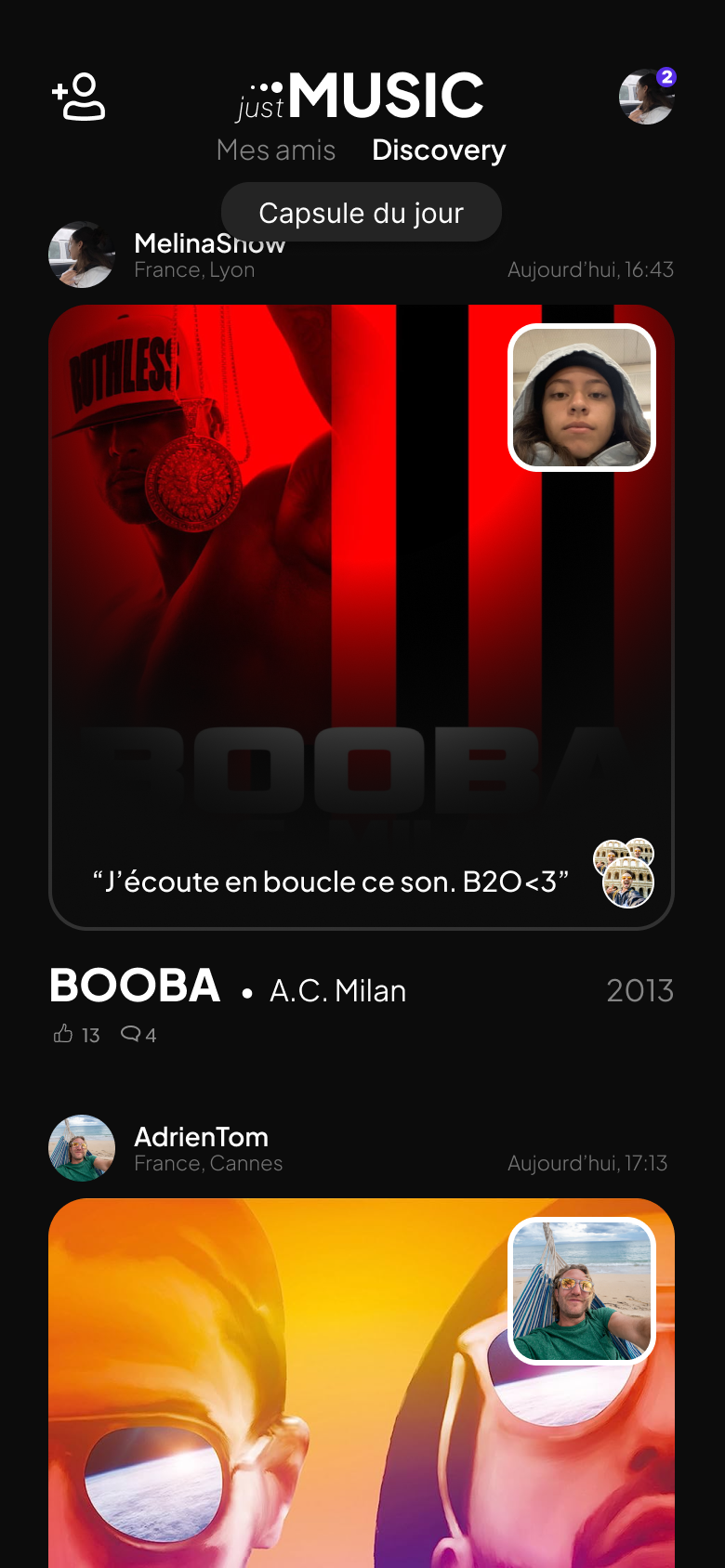Open the reacting friends' avatars on BOOBA post
725x1568 pixels.
[625, 873]
